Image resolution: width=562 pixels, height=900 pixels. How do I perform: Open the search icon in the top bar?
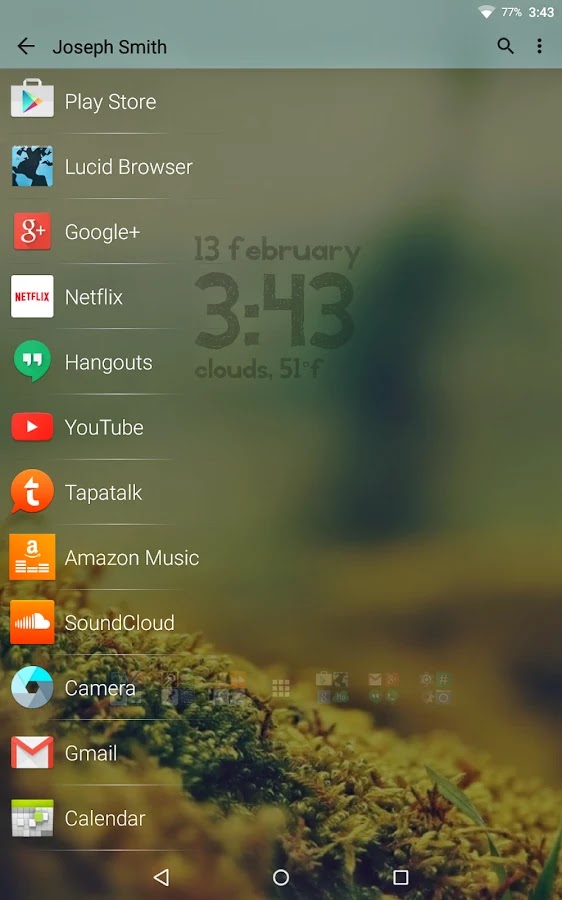click(x=505, y=46)
